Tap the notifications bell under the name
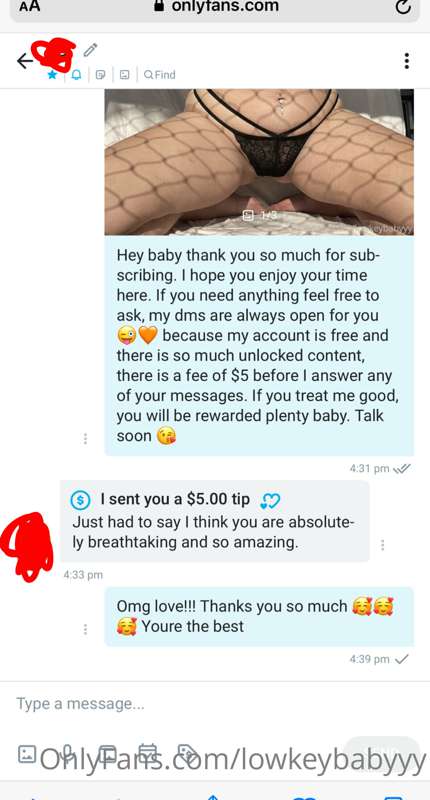 [x=76, y=75]
